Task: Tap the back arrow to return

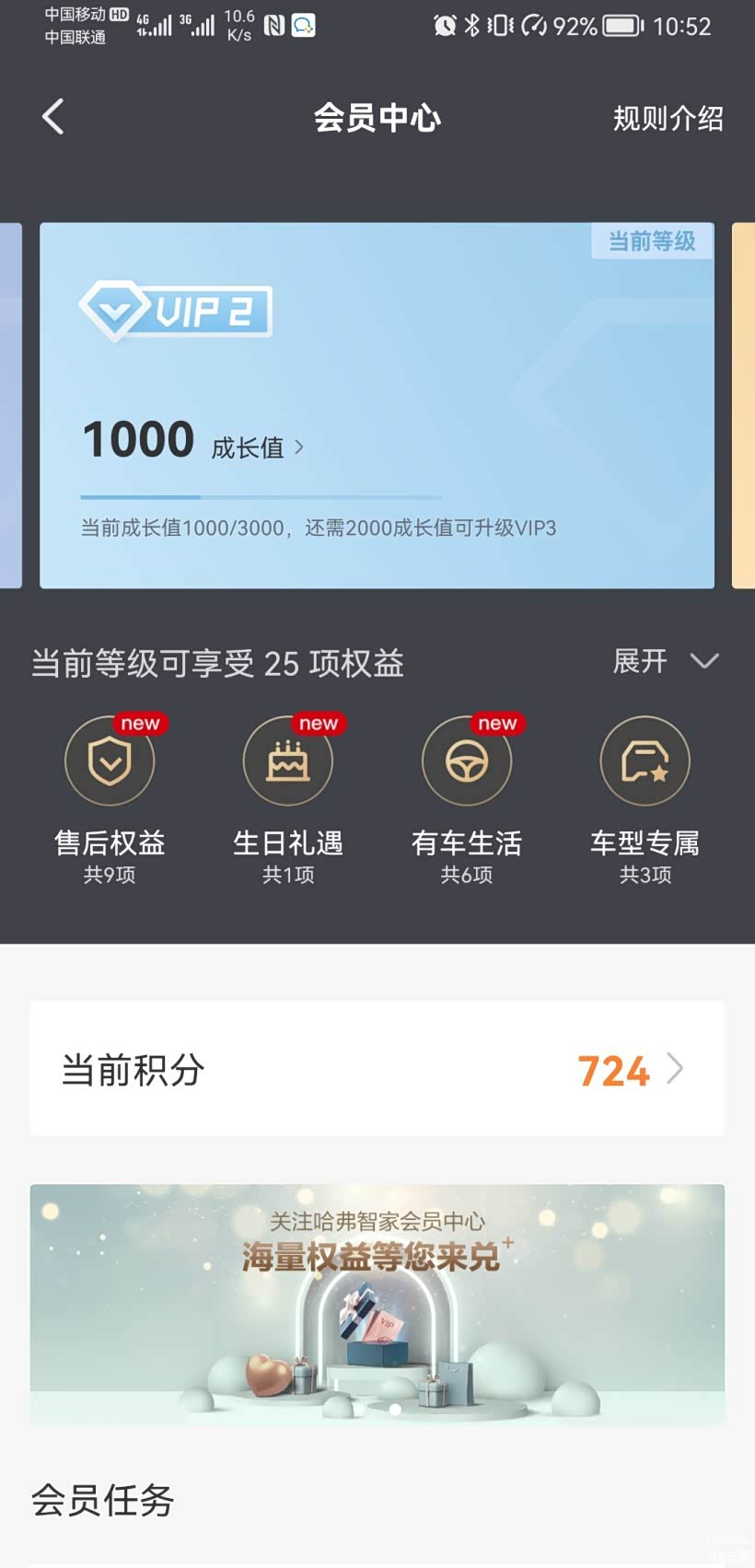Action: point(52,117)
